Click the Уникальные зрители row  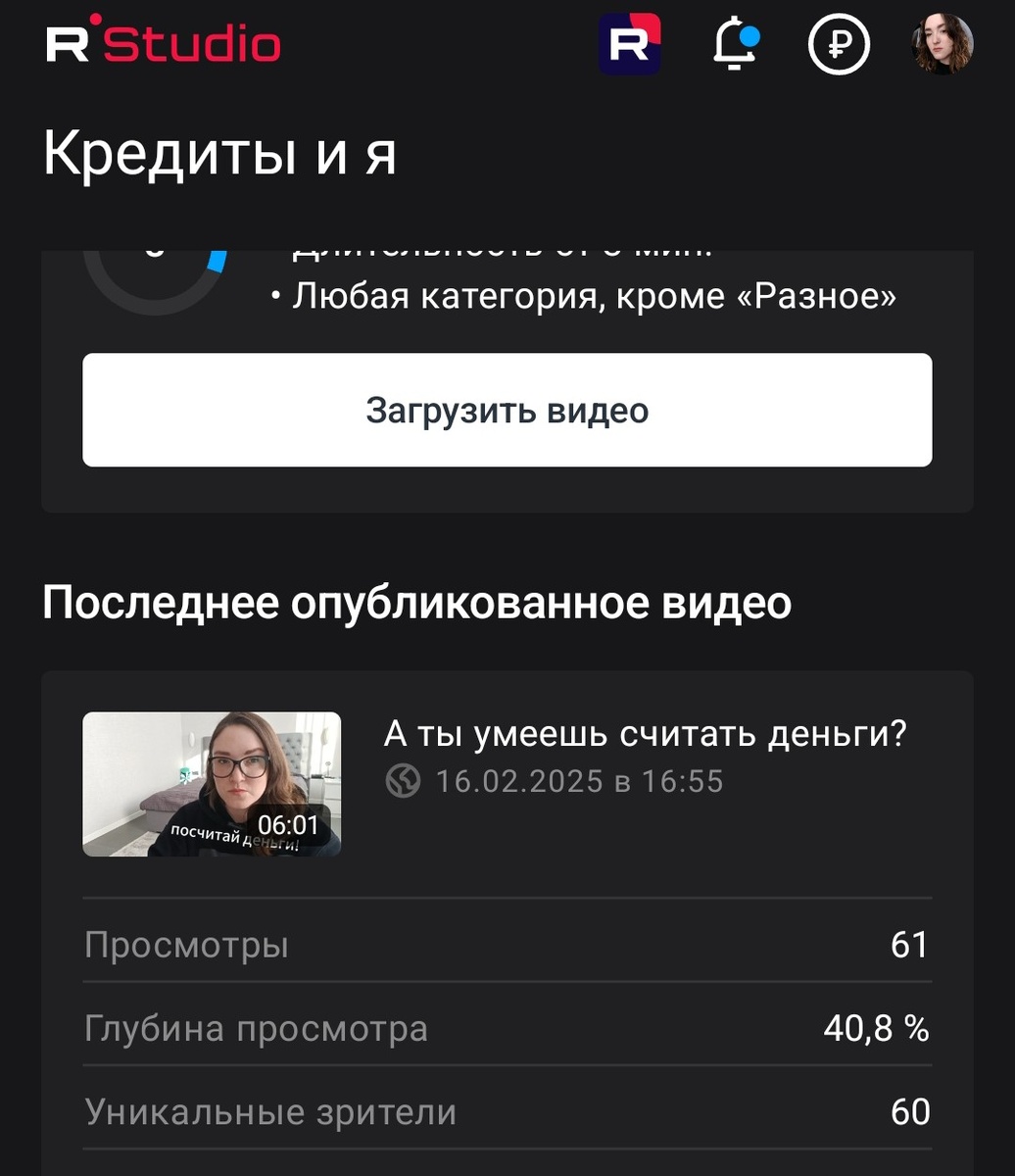507,1111
